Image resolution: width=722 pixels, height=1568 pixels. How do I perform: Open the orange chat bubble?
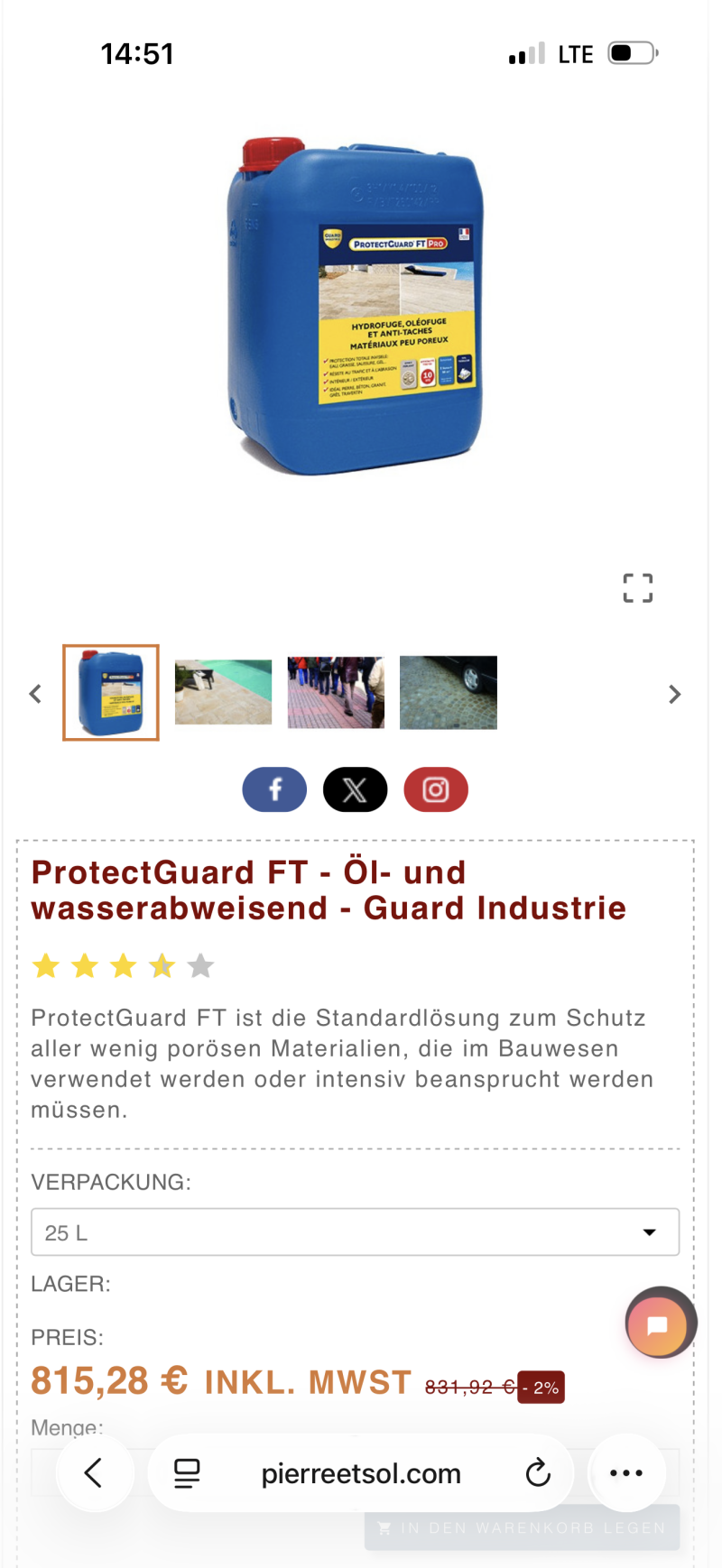point(658,1324)
